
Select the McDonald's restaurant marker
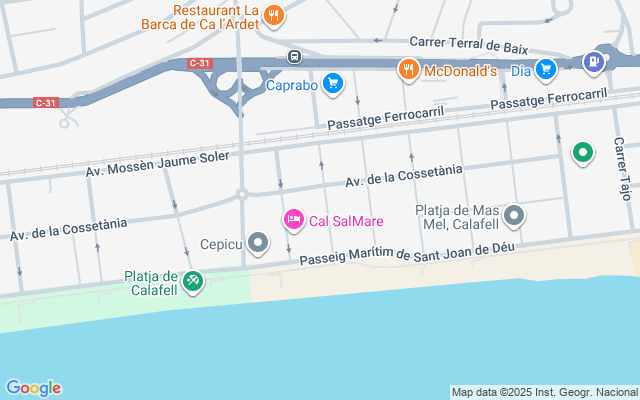(408, 69)
